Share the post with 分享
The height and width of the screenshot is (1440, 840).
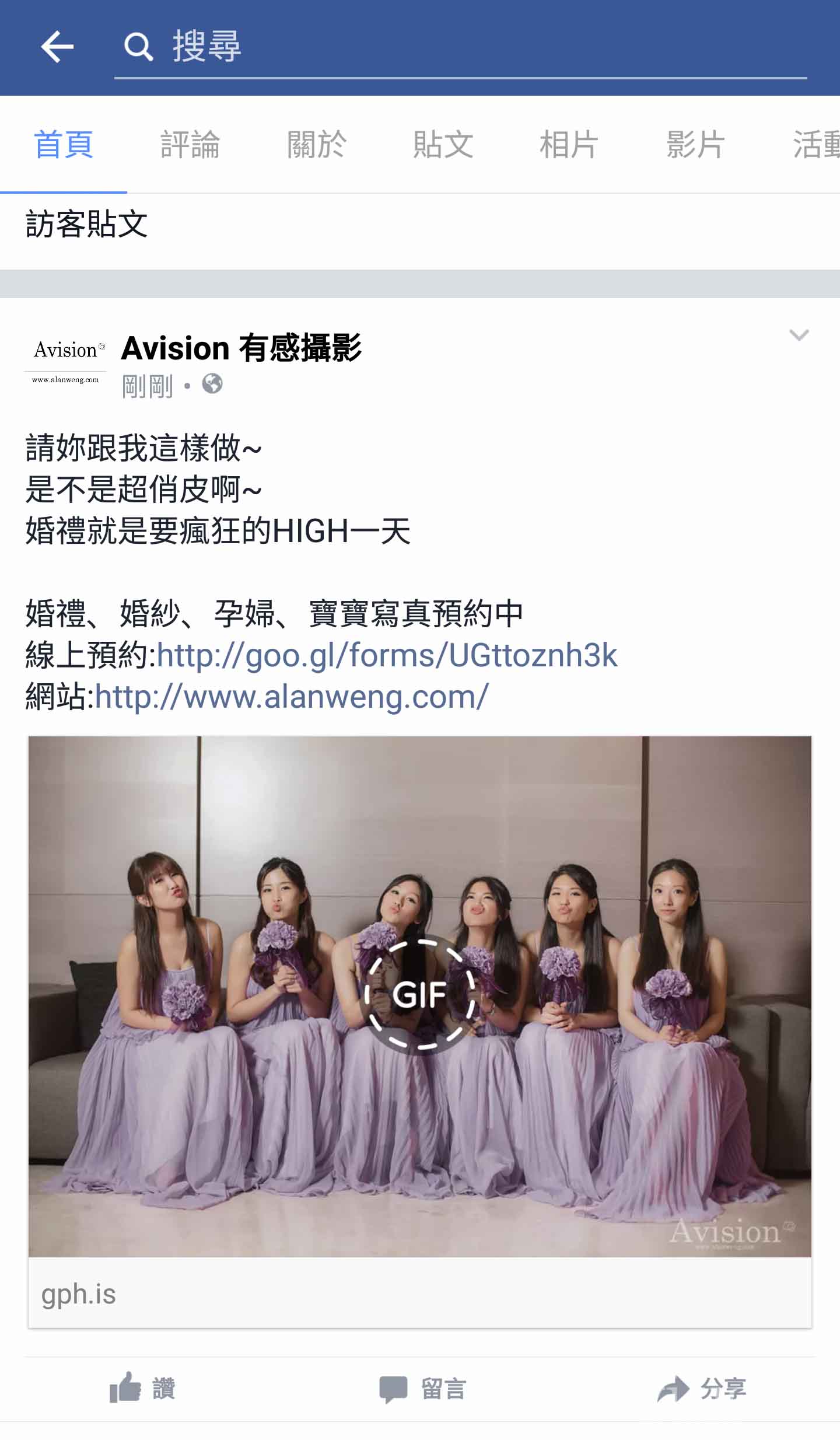[x=702, y=1389]
